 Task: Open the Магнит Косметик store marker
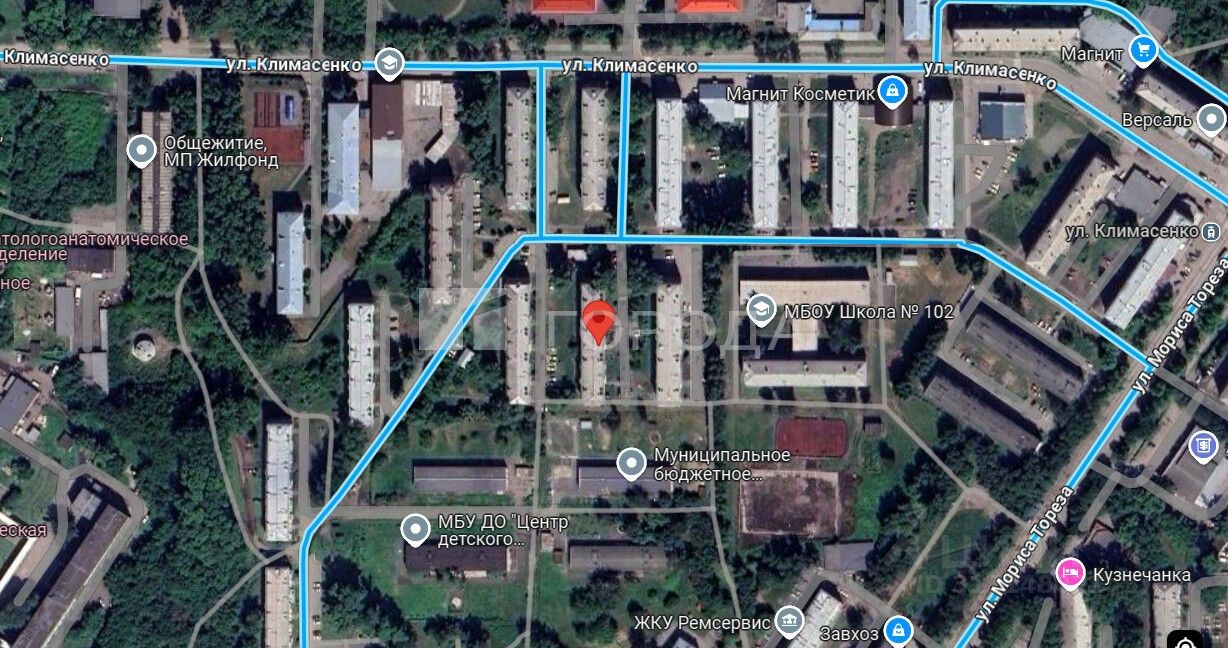coord(893,93)
